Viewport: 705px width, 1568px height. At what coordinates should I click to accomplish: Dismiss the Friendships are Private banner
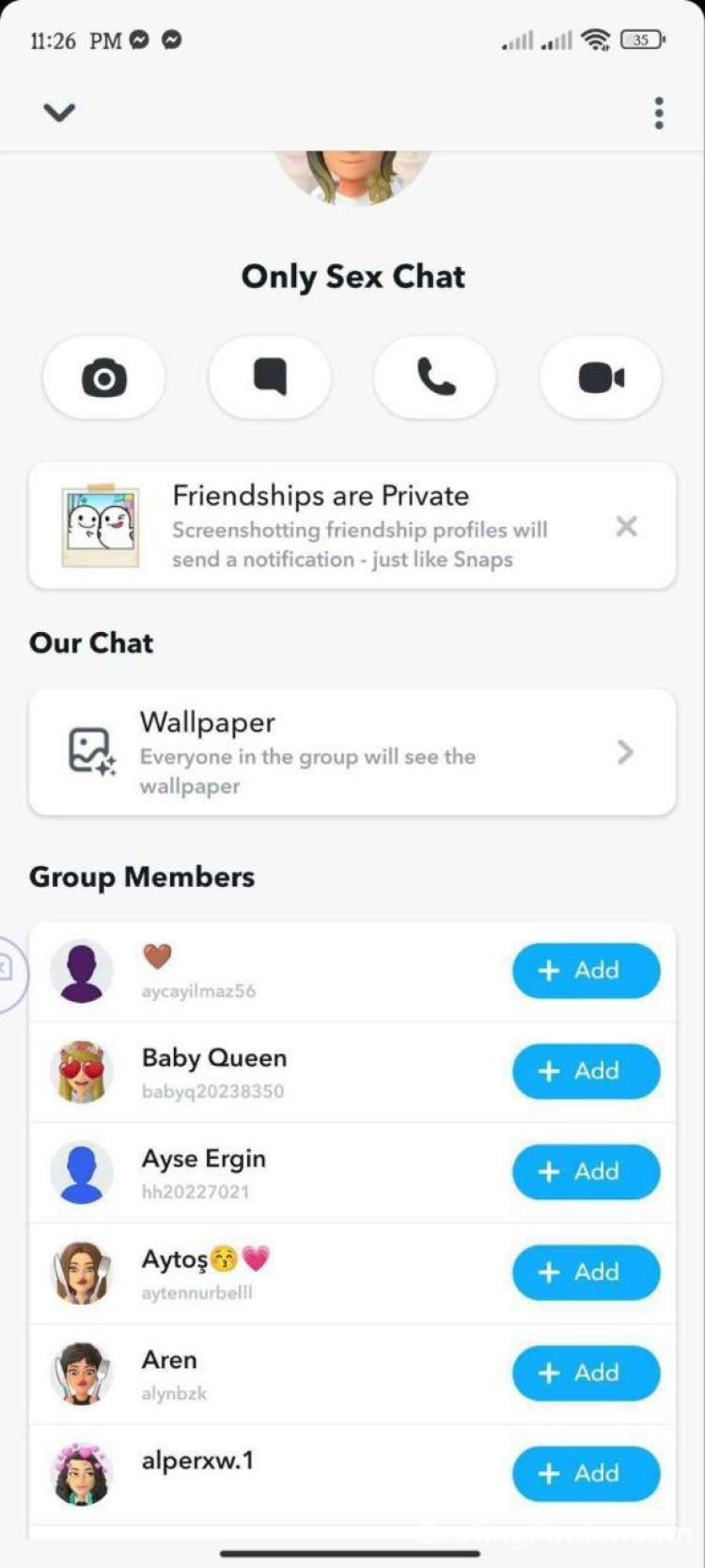point(626,526)
